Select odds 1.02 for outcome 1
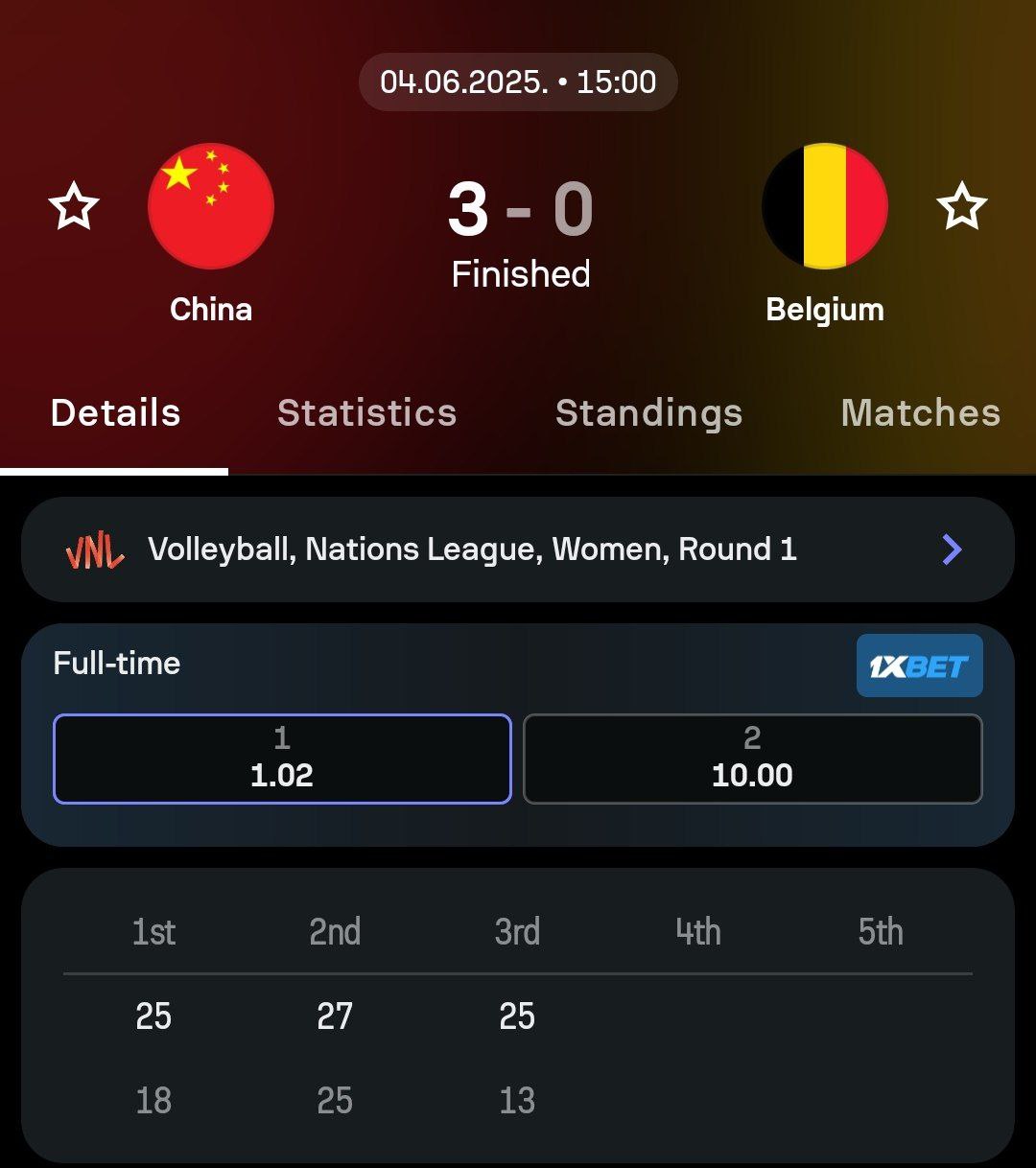 [282, 759]
